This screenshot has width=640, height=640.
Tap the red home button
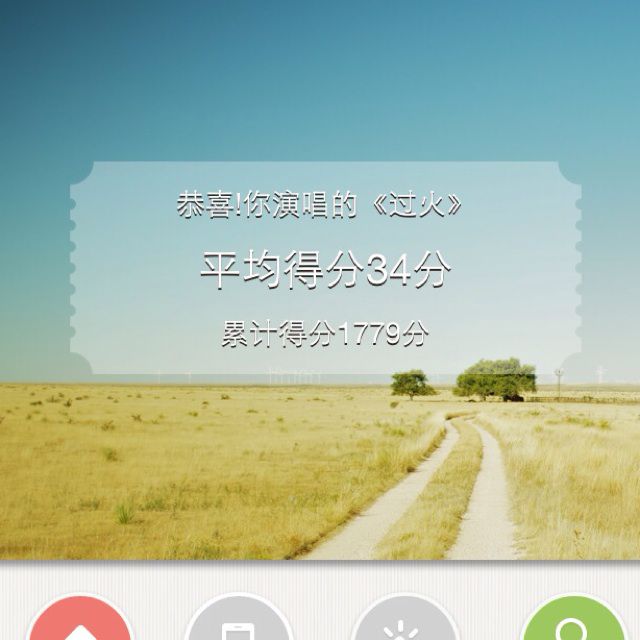(80, 618)
